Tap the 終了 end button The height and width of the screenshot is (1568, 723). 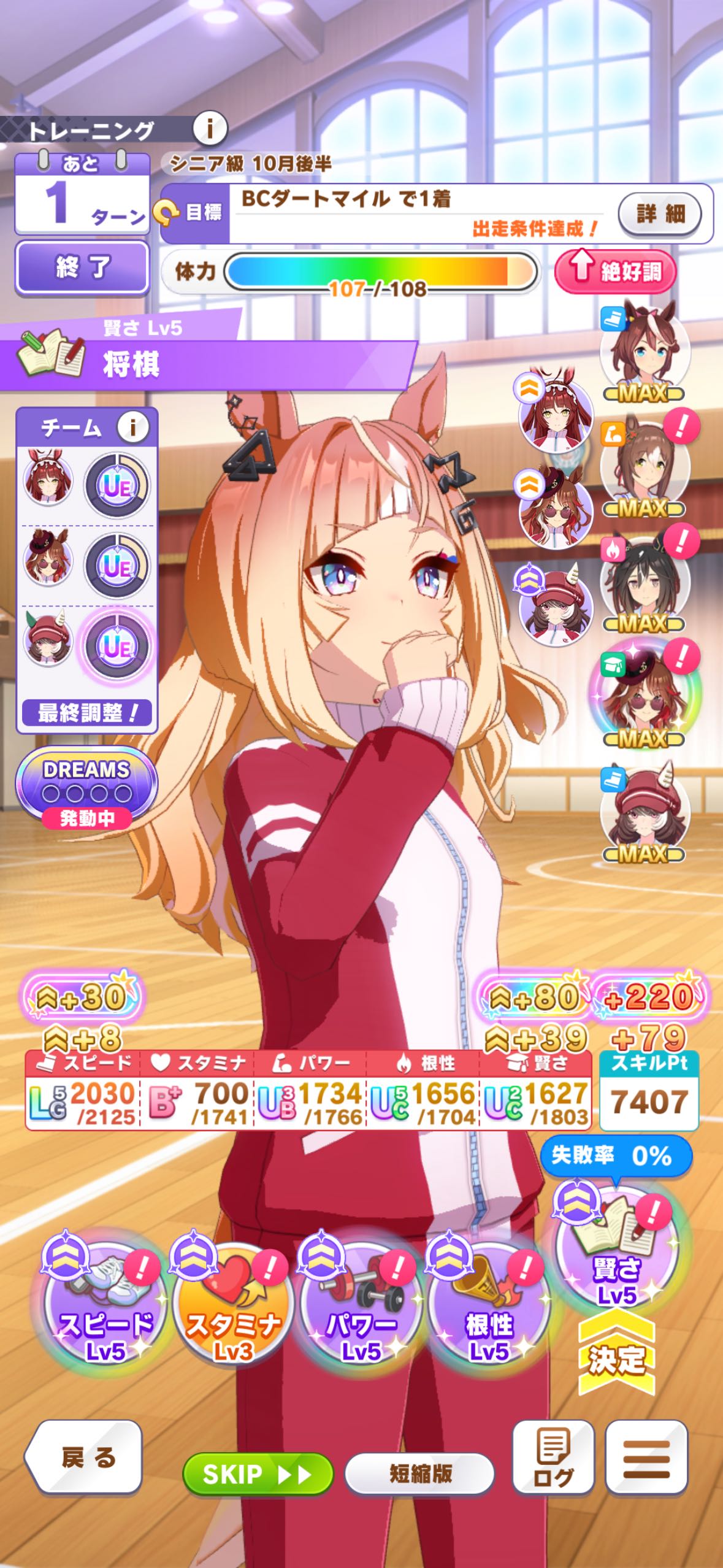[x=82, y=267]
